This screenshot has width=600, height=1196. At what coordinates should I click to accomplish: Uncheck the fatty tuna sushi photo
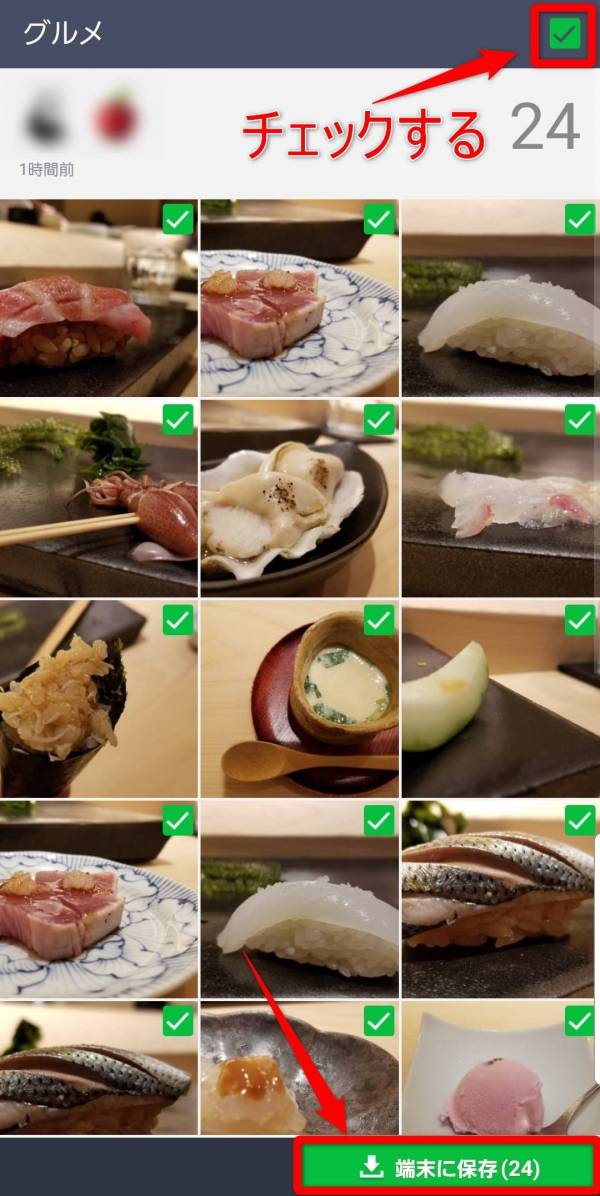coord(178,219)
